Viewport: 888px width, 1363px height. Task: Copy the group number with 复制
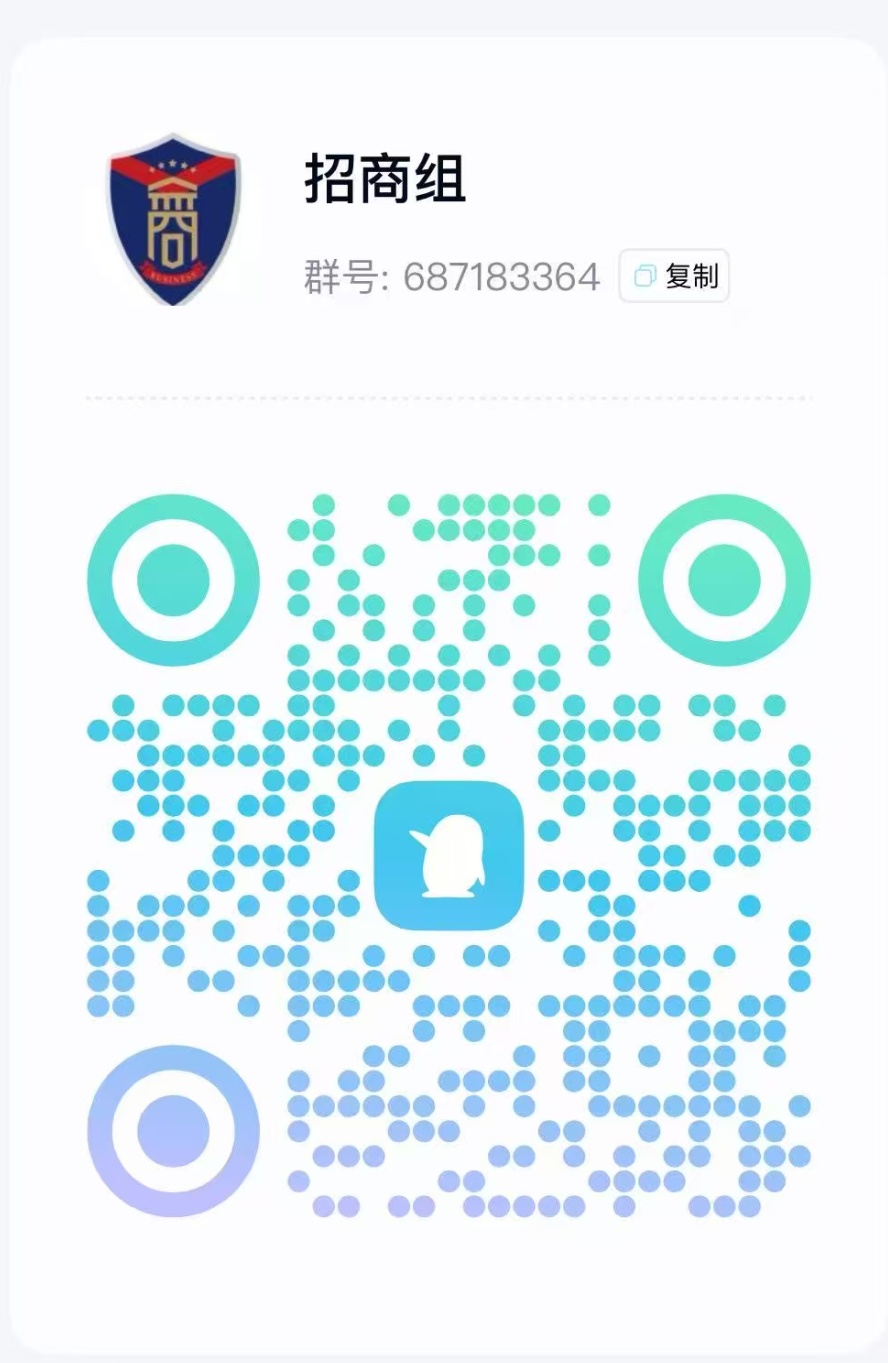point(674,276)
